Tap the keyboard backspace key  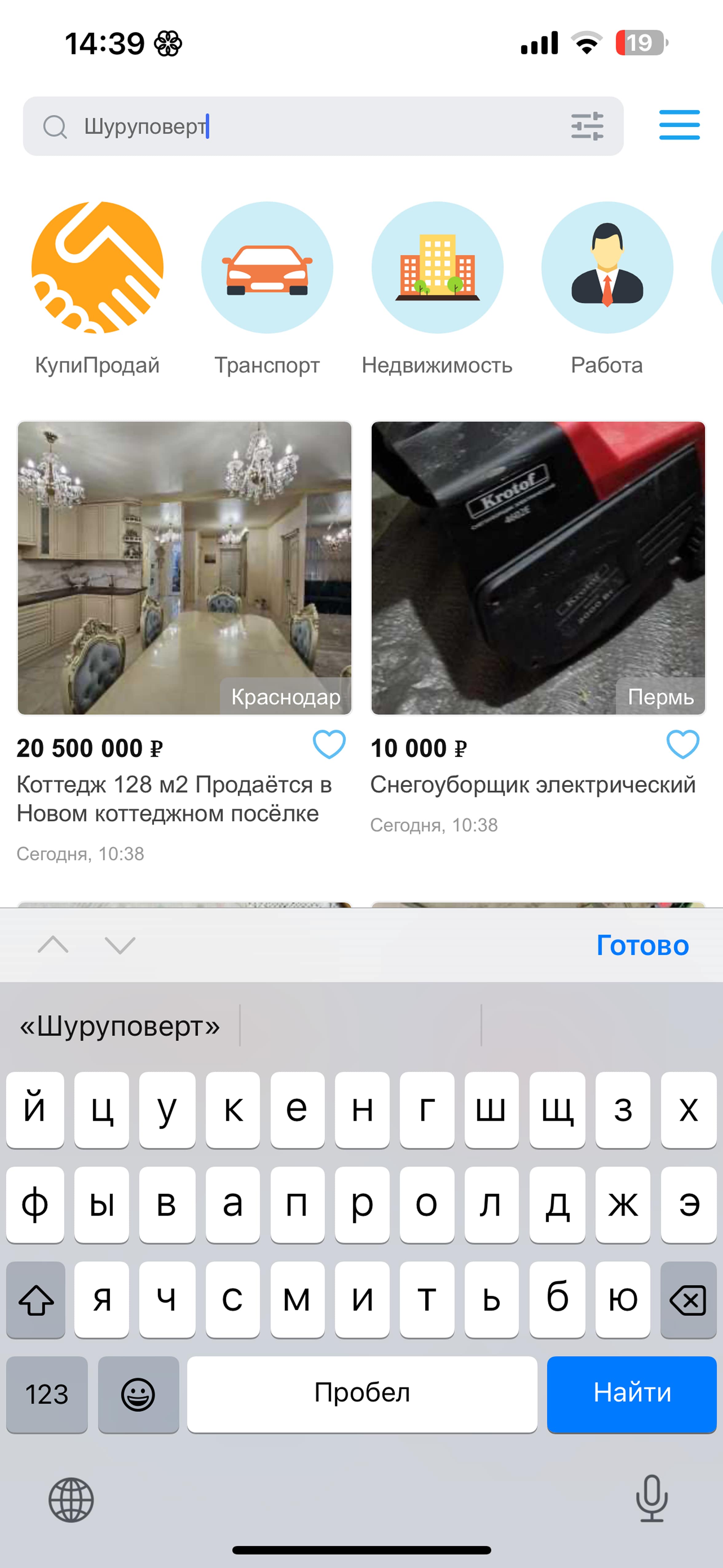[x=688, y=1300]
